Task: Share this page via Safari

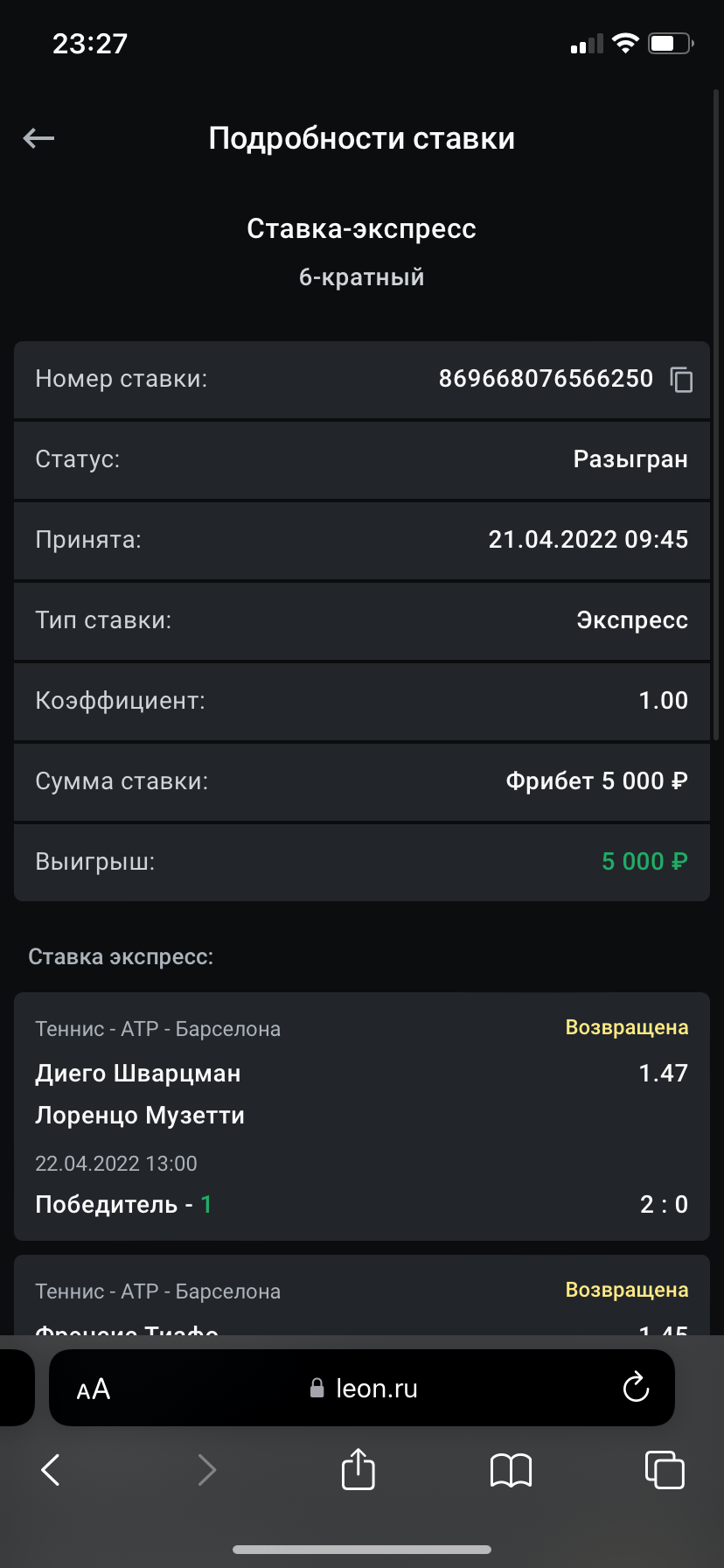Action: pyautogui.click(x=358, y=1468)
